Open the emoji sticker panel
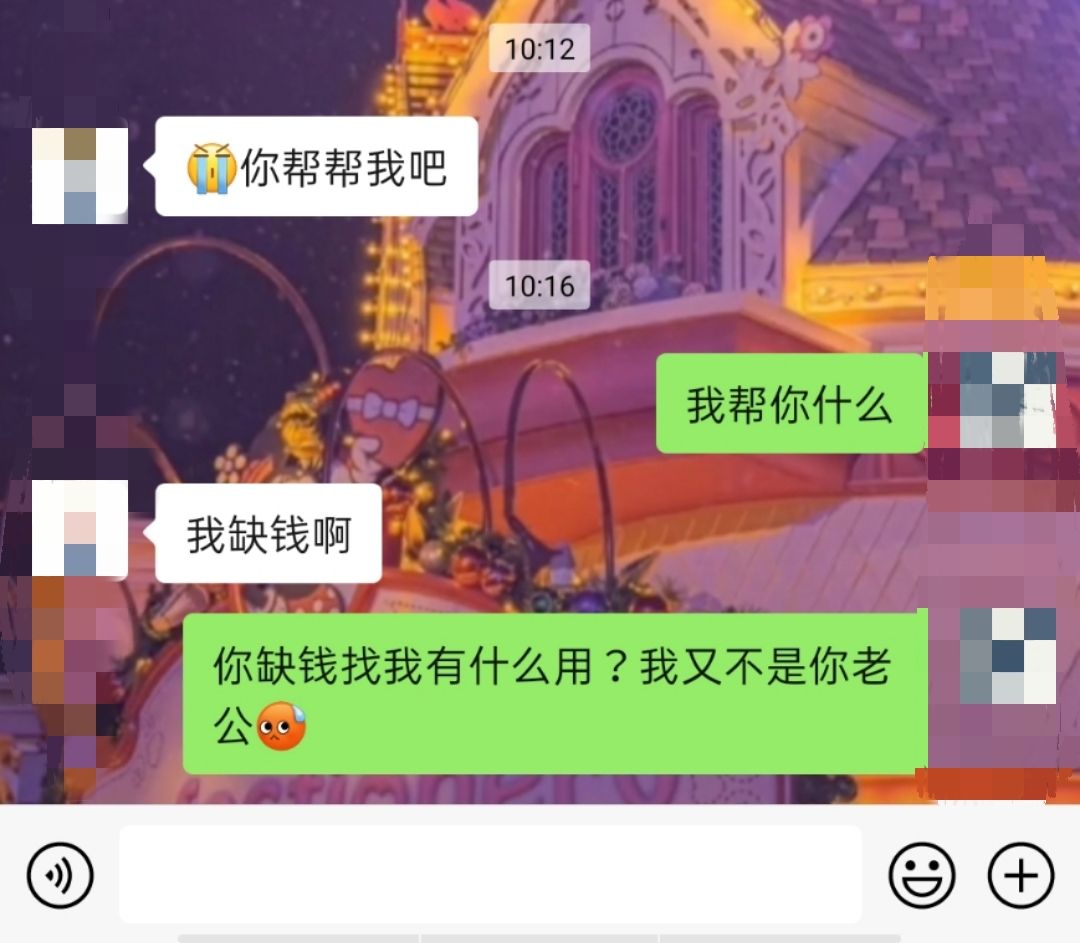The image size is (1080, 943). pyautogui.click(x=921, y=875)
